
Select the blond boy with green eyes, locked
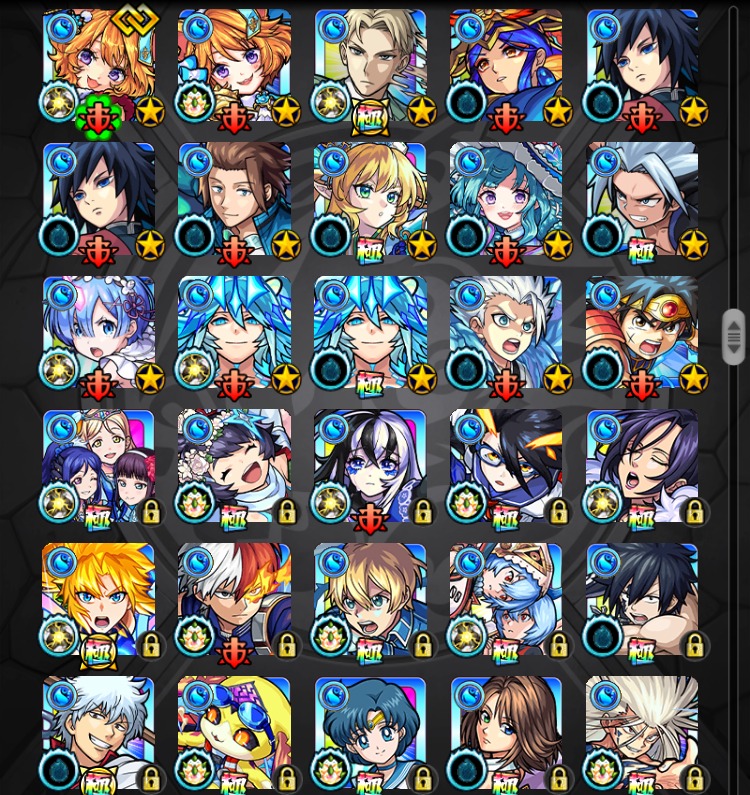(370, 600)
